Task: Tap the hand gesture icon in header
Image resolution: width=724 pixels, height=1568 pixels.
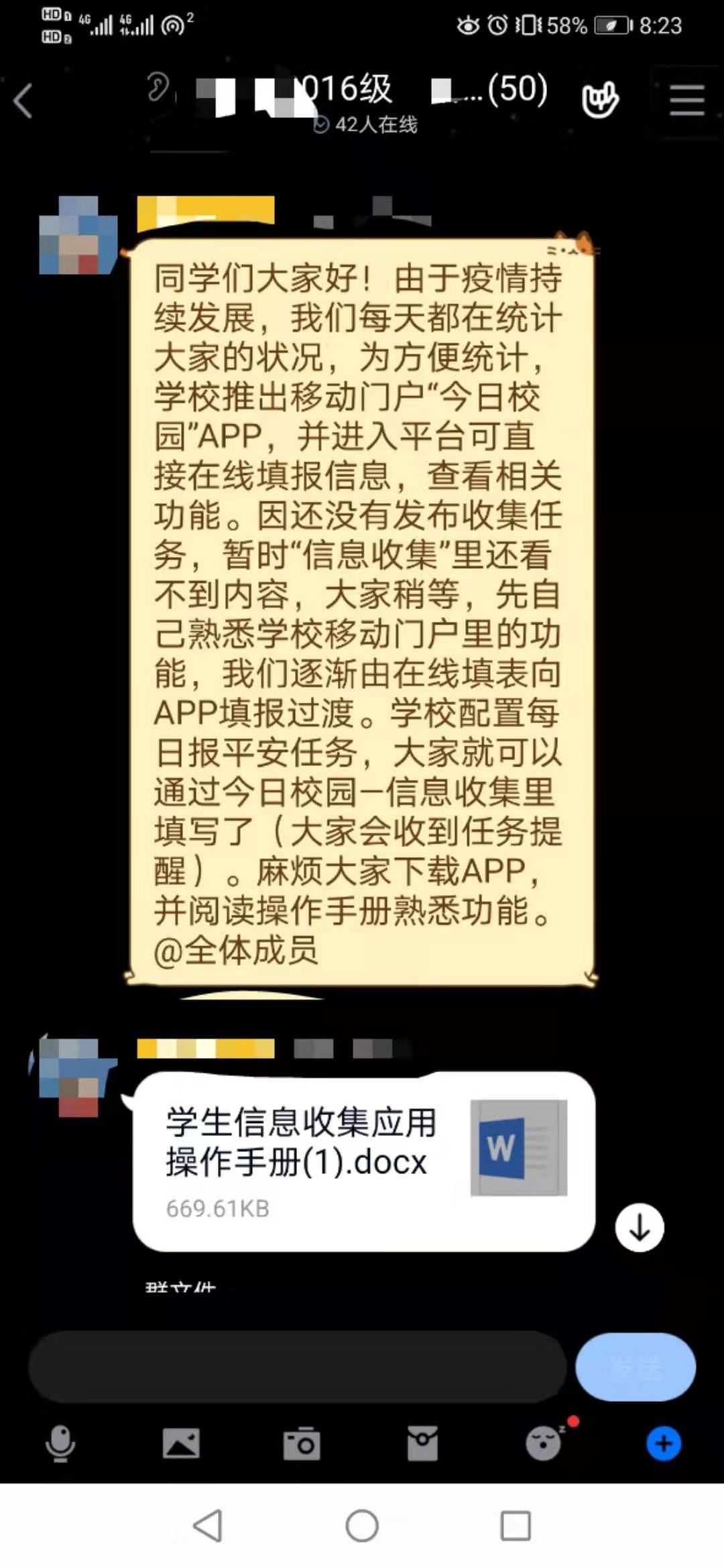Action: (600, 101)
